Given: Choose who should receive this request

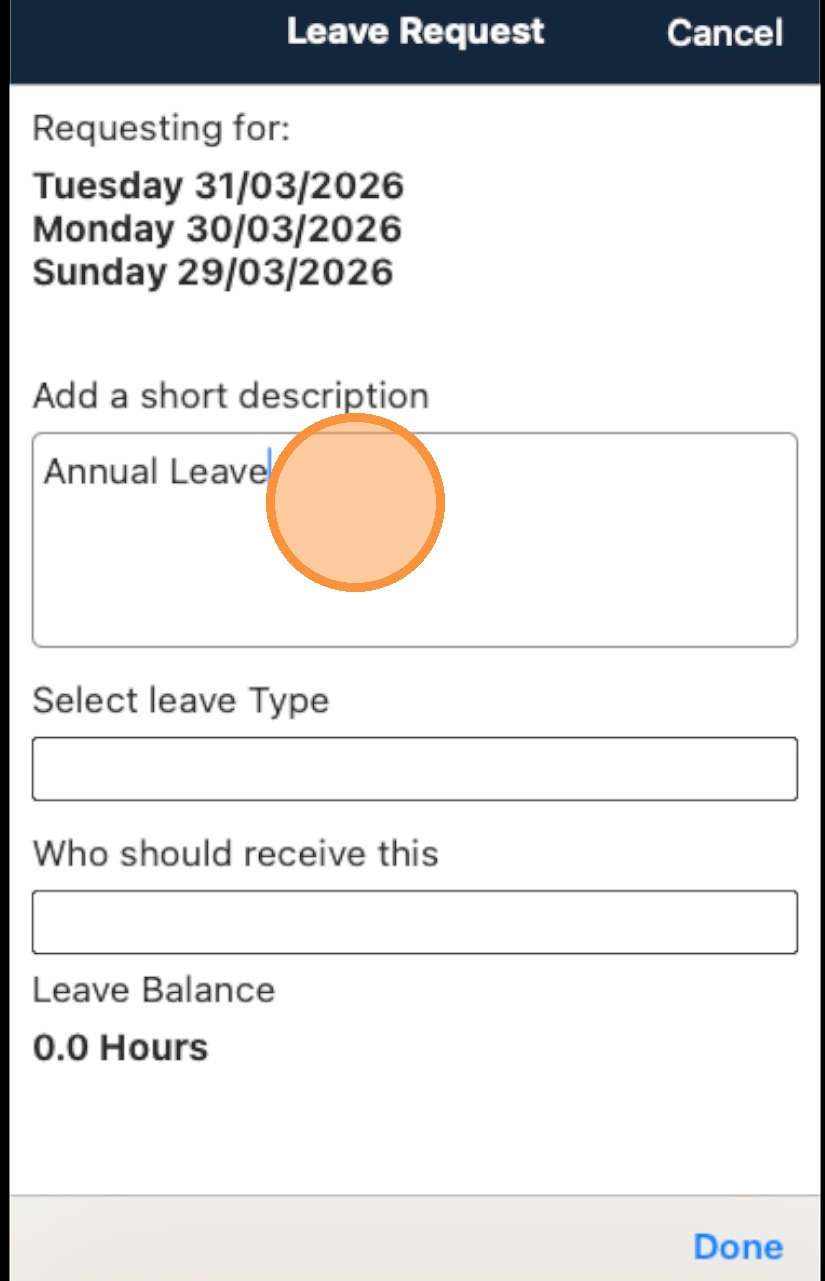Looking at the screenshot, I should [414, 922].
